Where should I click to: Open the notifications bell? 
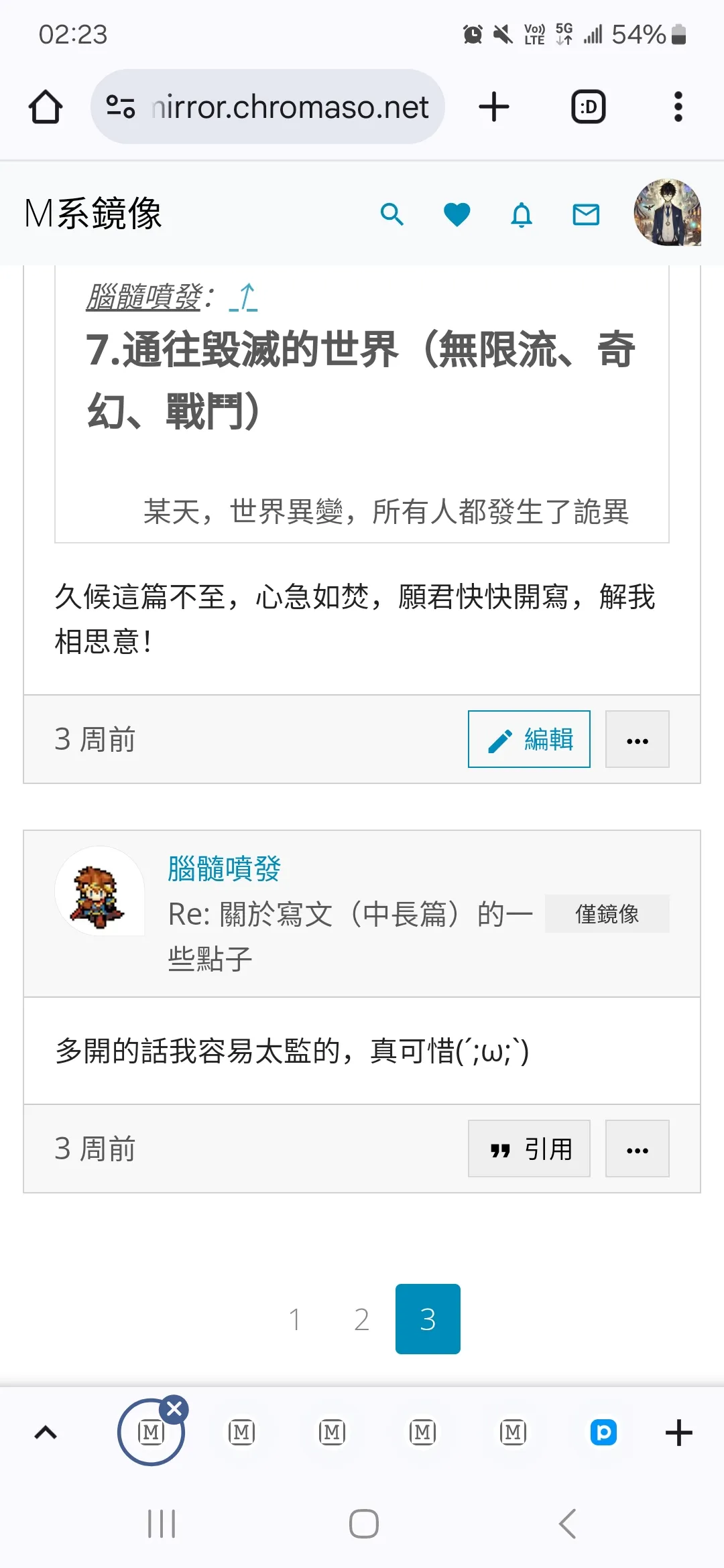pyautogui.click(x=522, y=214)
